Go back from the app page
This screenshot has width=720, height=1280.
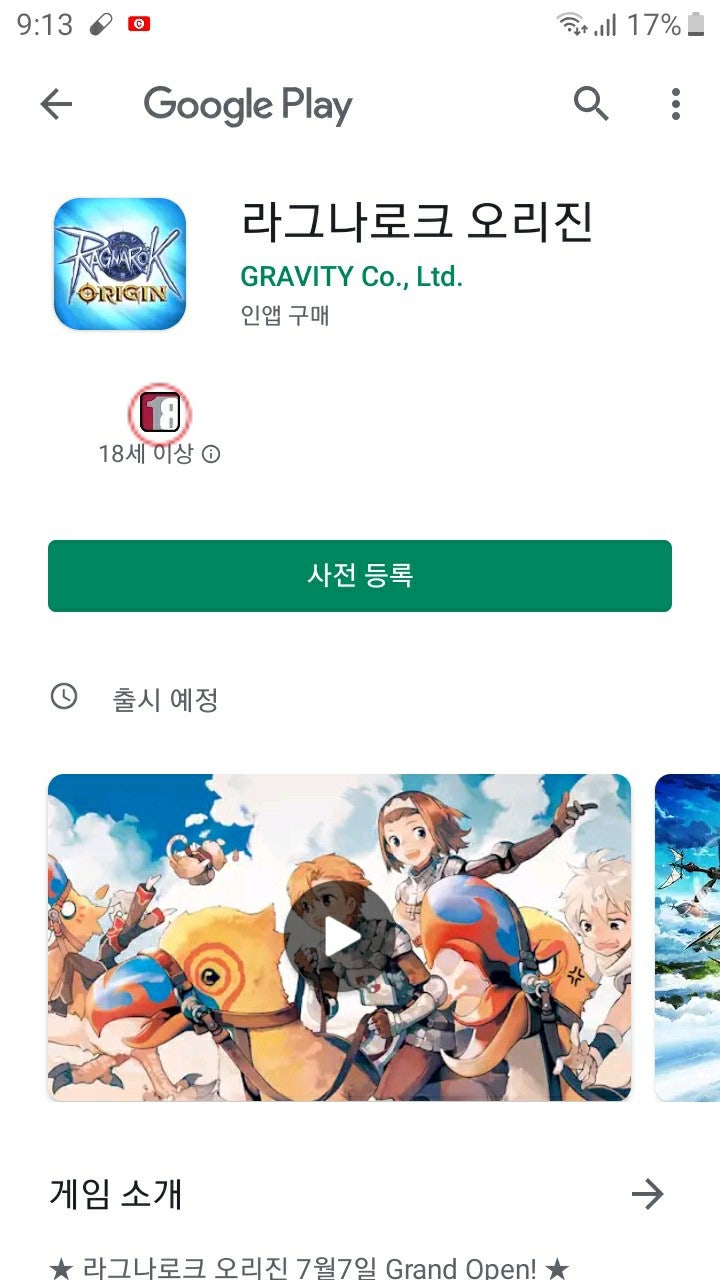click(56, 104)
